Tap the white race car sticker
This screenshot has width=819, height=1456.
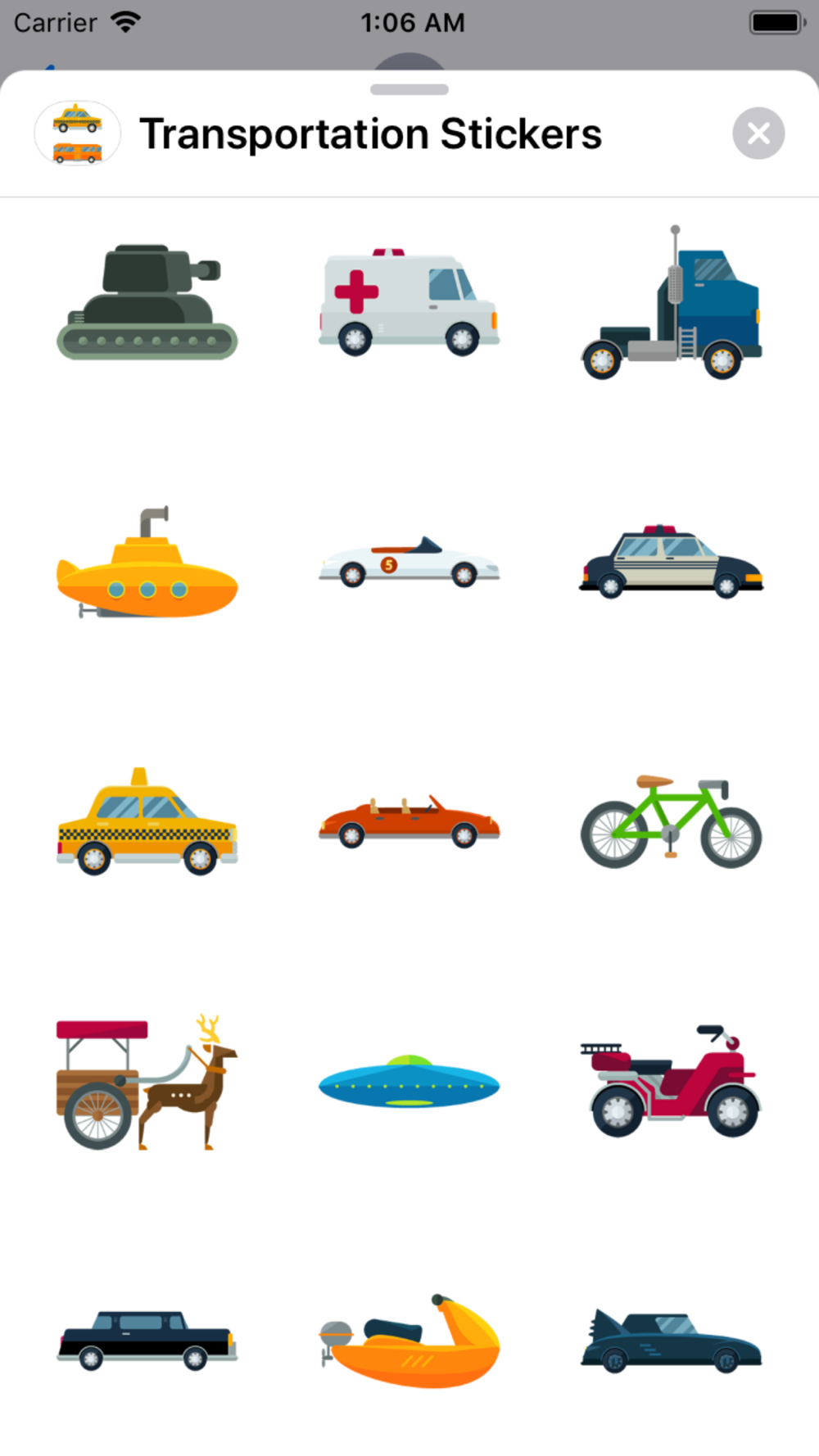pyautogui.click(x=409, y=563)
